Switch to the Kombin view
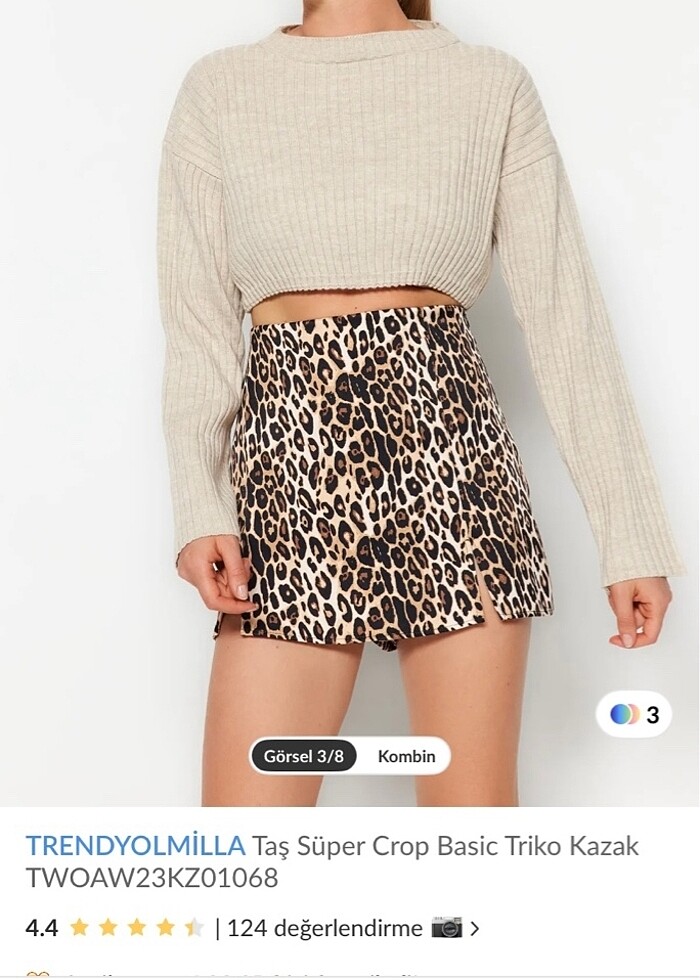700x980 pixels. point(406,756)
